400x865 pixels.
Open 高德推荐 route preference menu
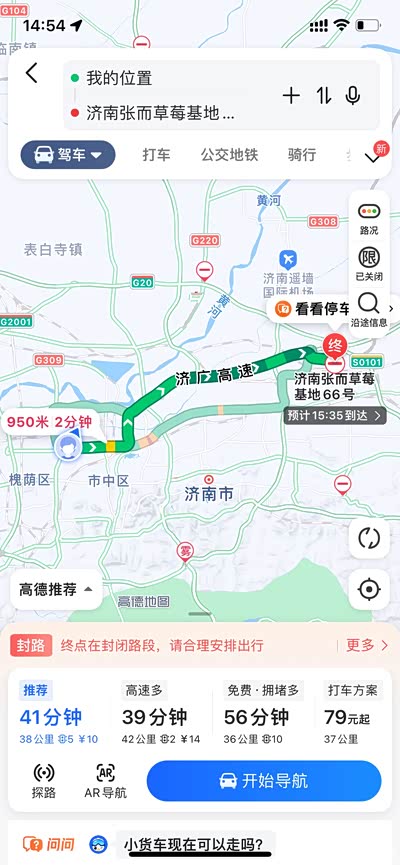click(x=56, y=589)
